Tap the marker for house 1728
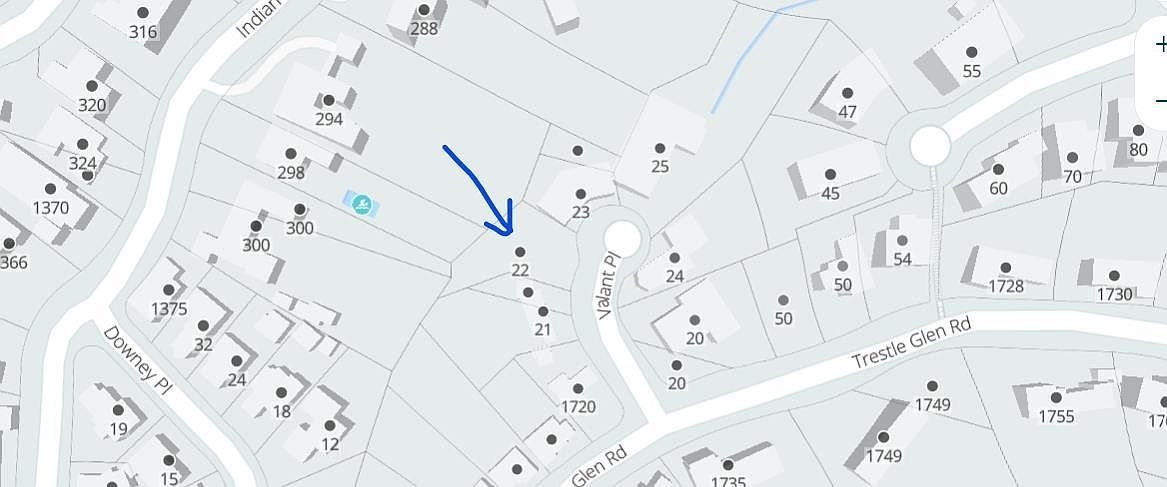1167x487 pixels. pos(1005,268)
